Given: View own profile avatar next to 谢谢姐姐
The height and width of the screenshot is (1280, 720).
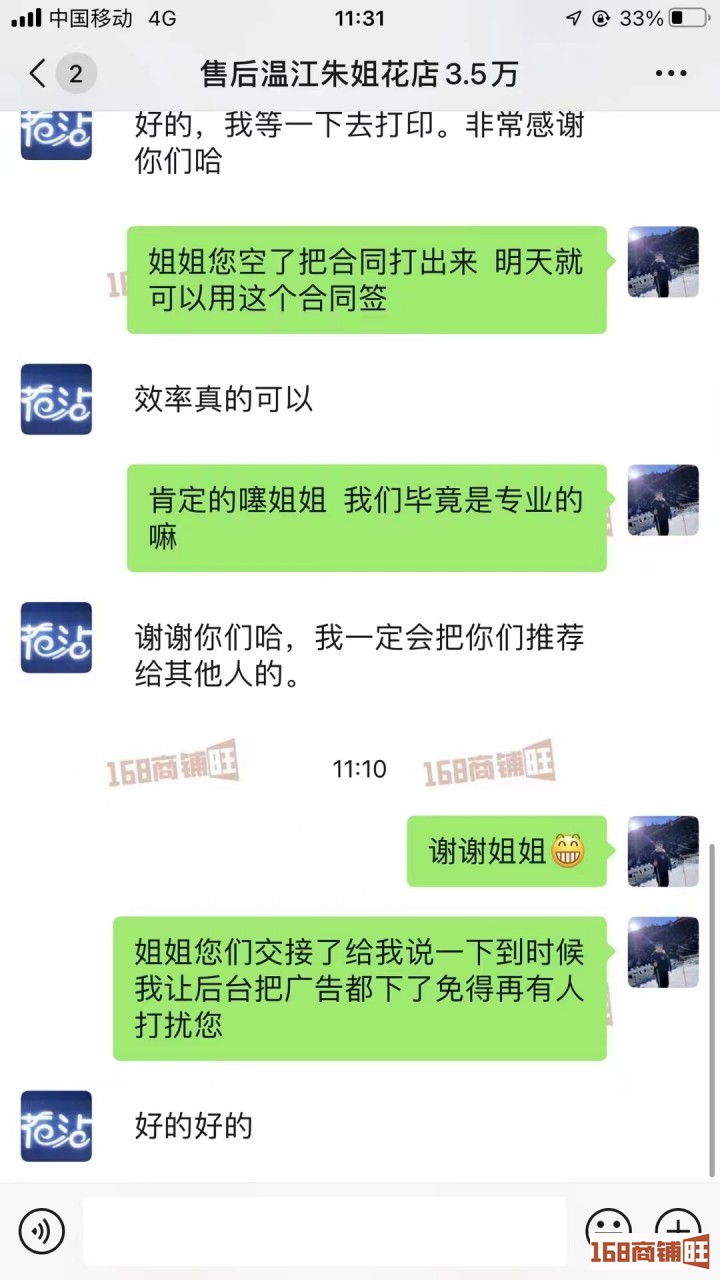Looking at the screenshot, I should pos(662,851).
